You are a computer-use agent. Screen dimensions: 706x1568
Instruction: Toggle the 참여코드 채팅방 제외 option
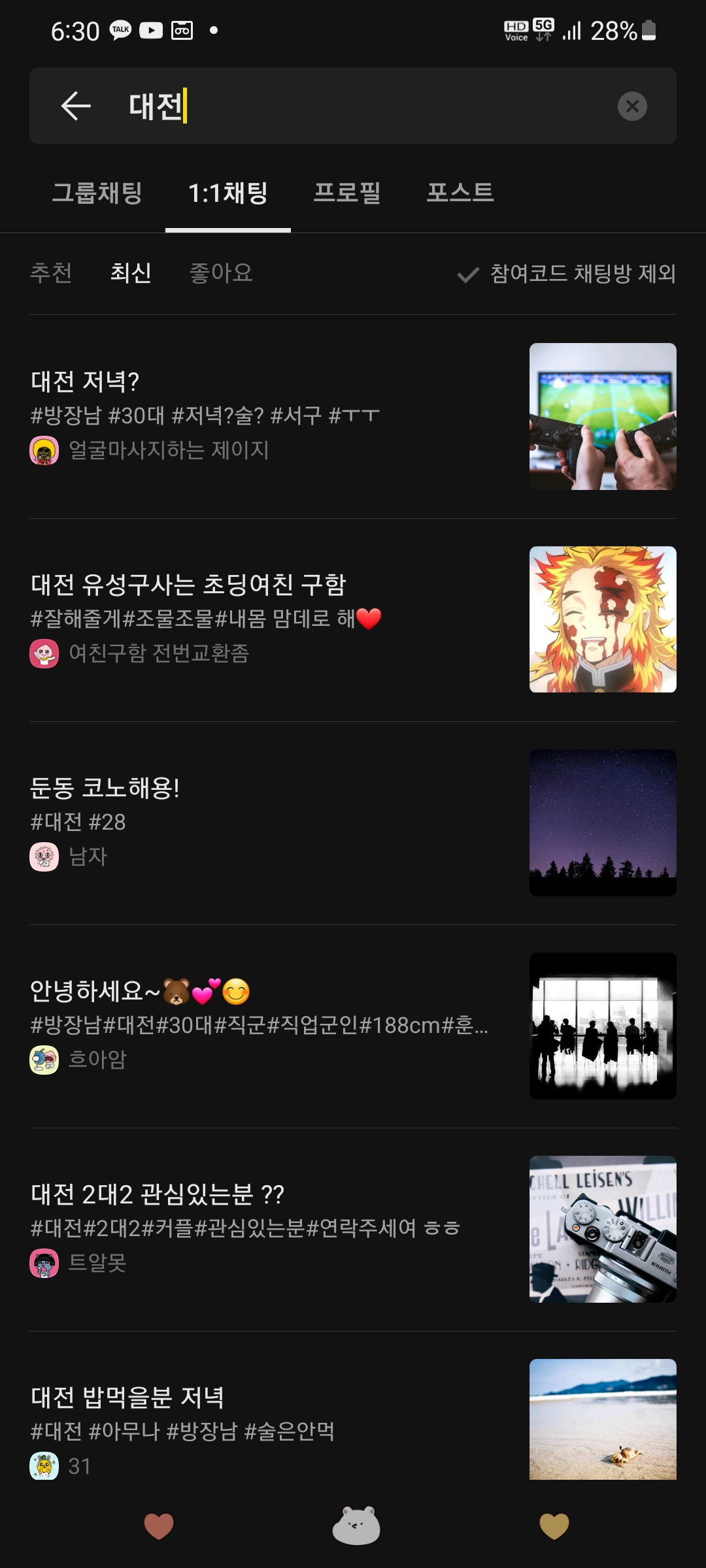567,274
